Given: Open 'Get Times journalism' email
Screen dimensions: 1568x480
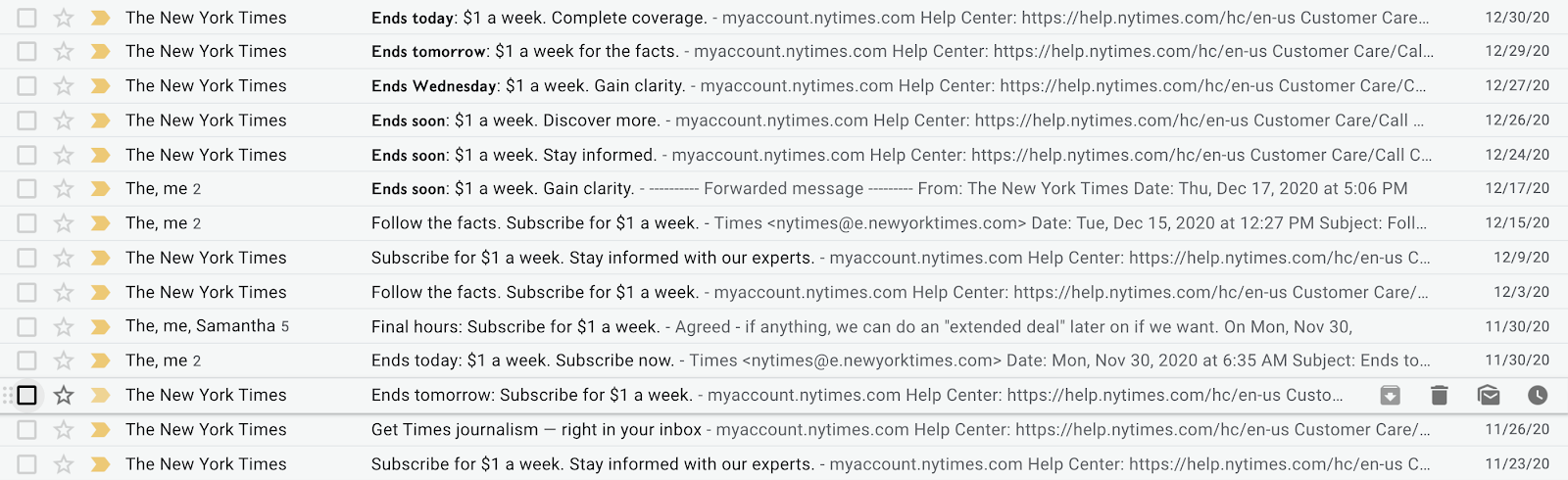Looking at the screenshot, I should (686, 429).
